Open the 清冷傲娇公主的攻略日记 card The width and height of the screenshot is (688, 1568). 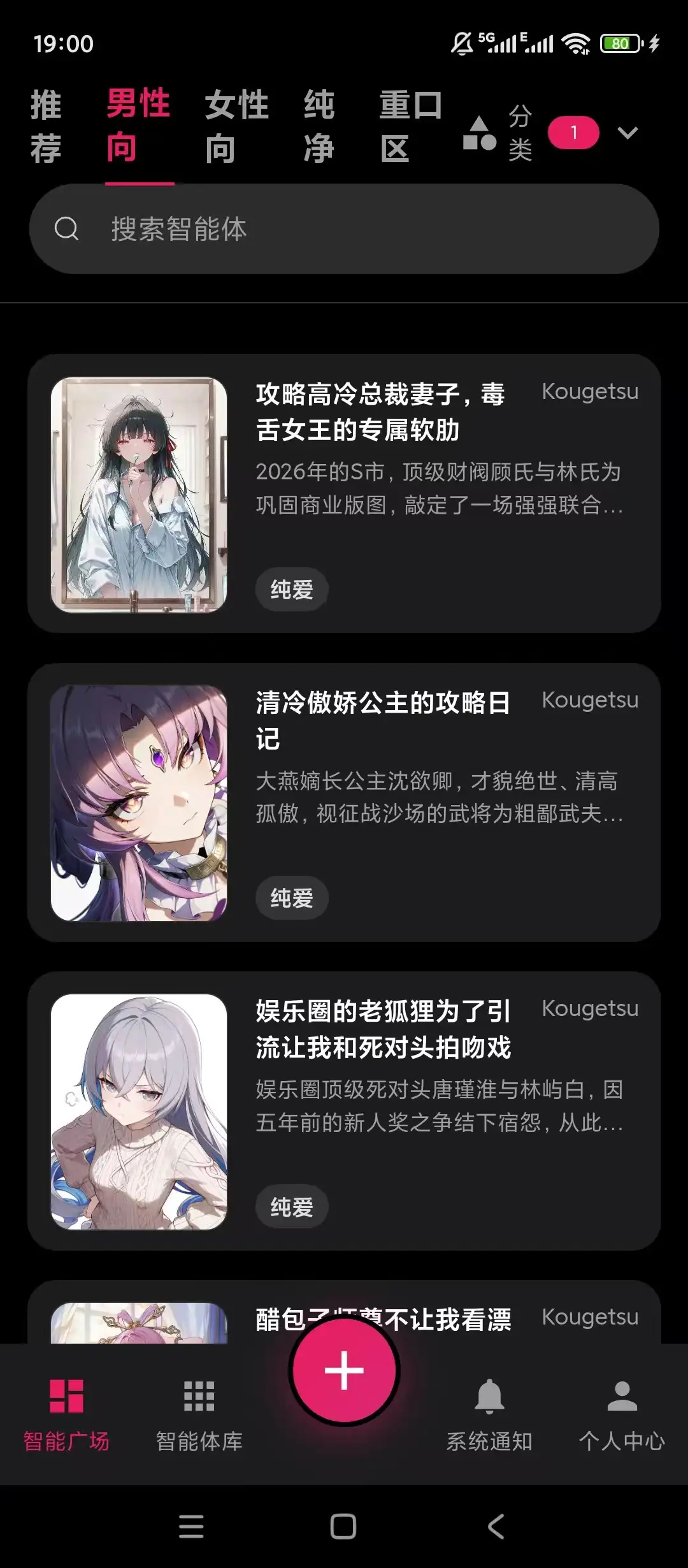point(344,802)
